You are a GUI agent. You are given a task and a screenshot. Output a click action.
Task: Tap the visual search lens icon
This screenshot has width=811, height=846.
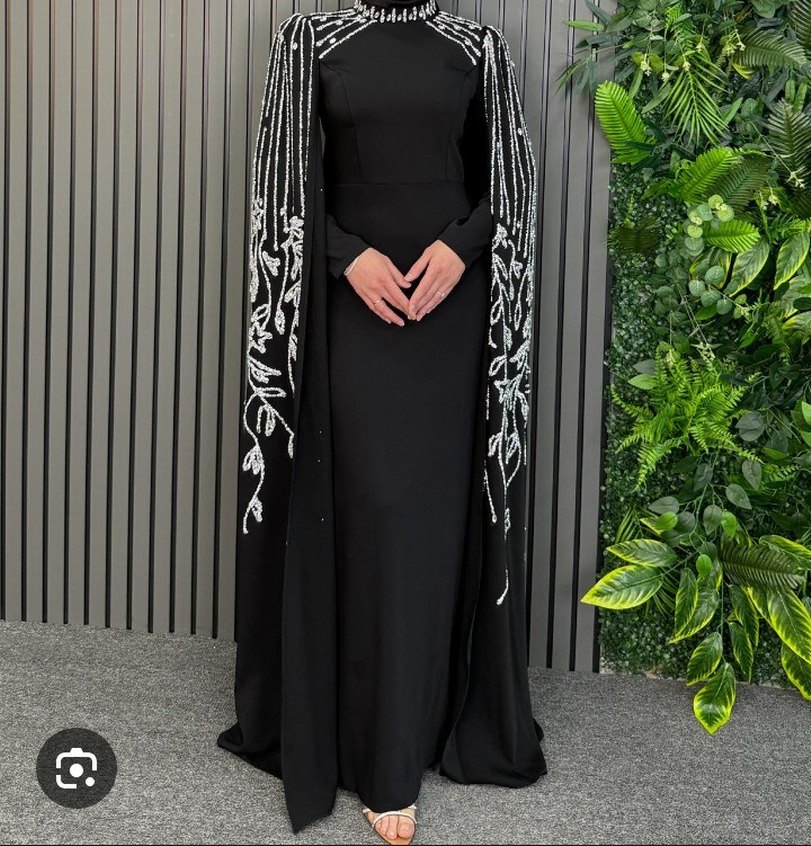[76, 768]
